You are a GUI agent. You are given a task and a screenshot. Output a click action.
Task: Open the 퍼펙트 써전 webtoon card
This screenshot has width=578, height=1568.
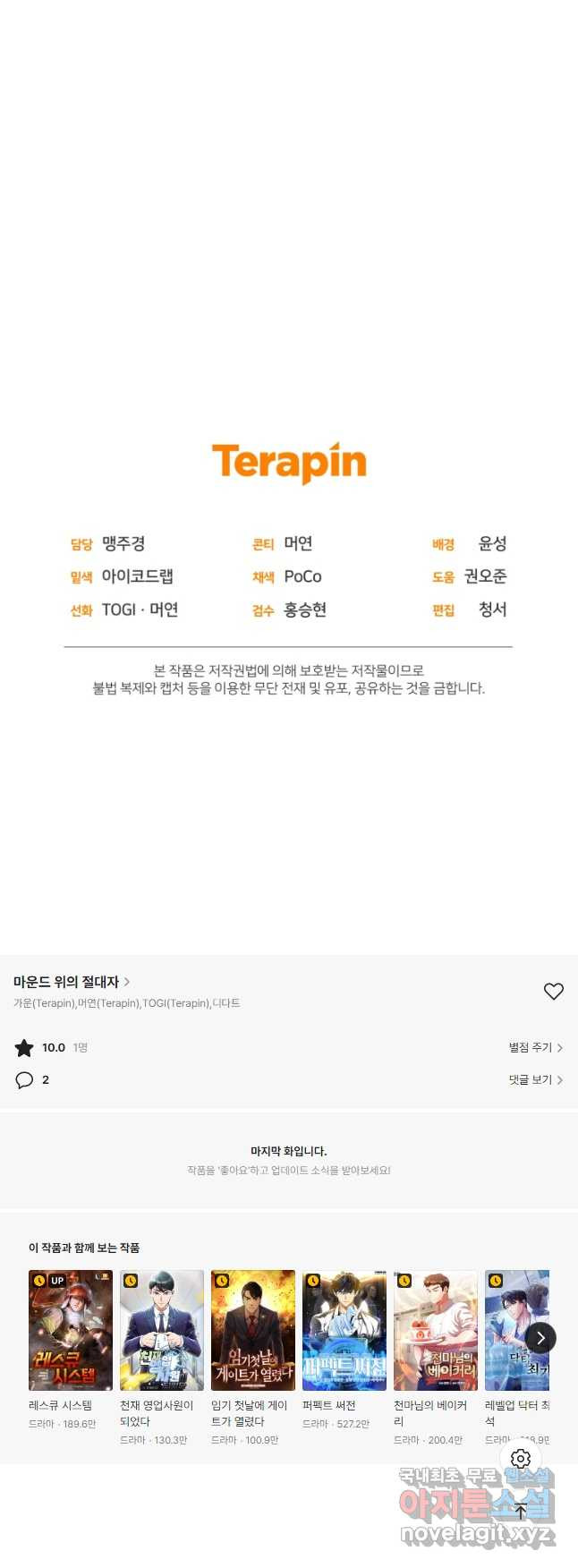click(x=344, y=1330)
